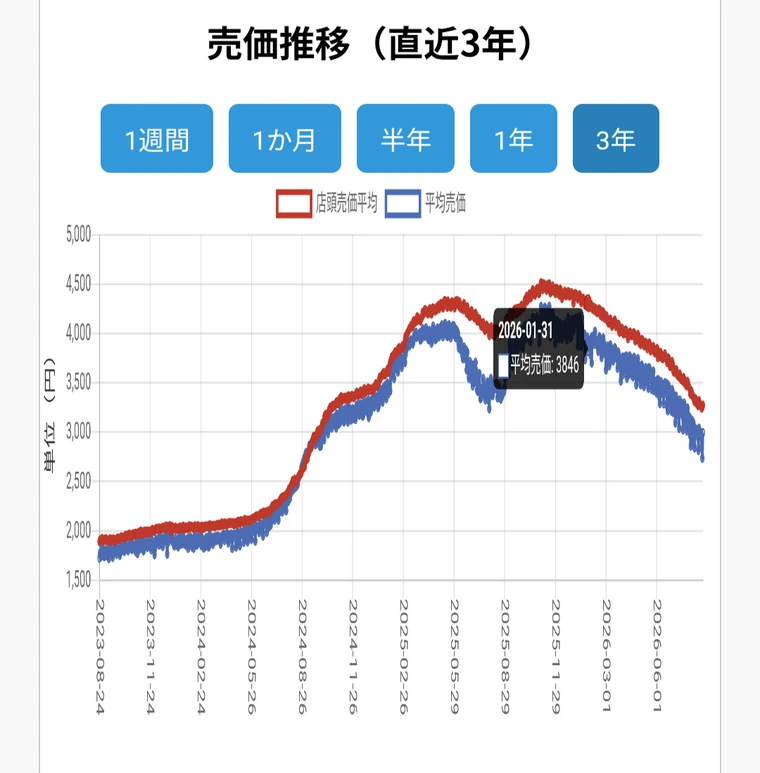This screenshot has width=760, height=773.
Task: Choose the 1年 time range
Action: pyautogui.click(x=514, y=139)
